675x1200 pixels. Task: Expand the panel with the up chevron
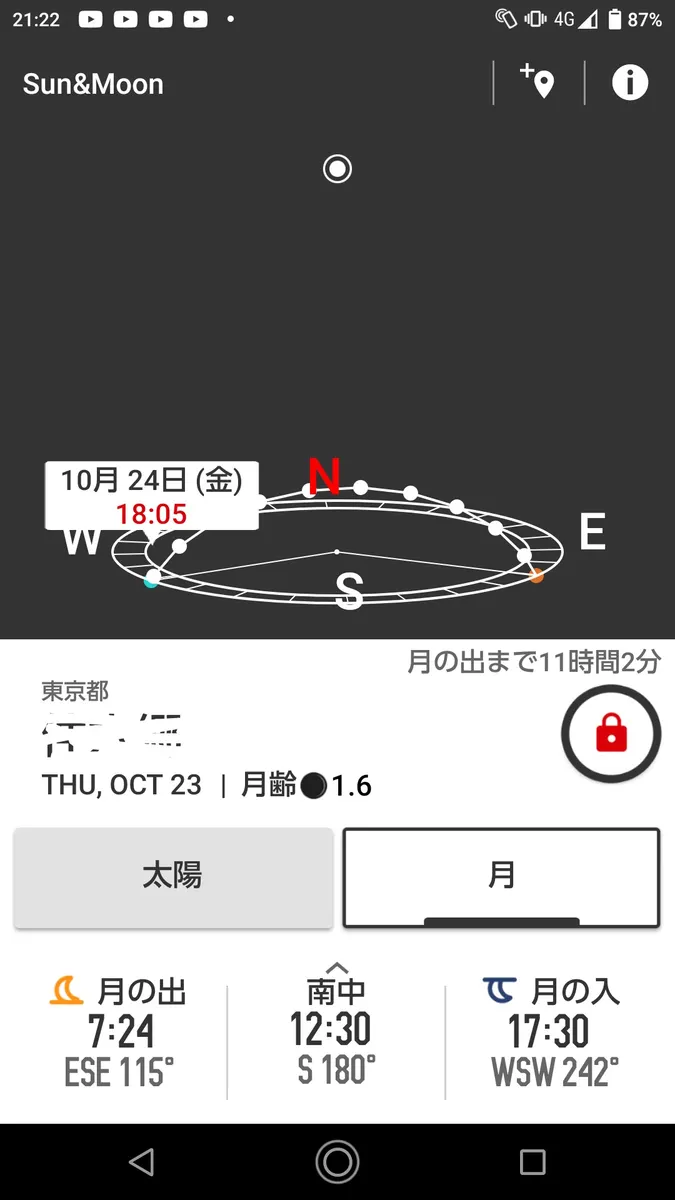point(337,967)
